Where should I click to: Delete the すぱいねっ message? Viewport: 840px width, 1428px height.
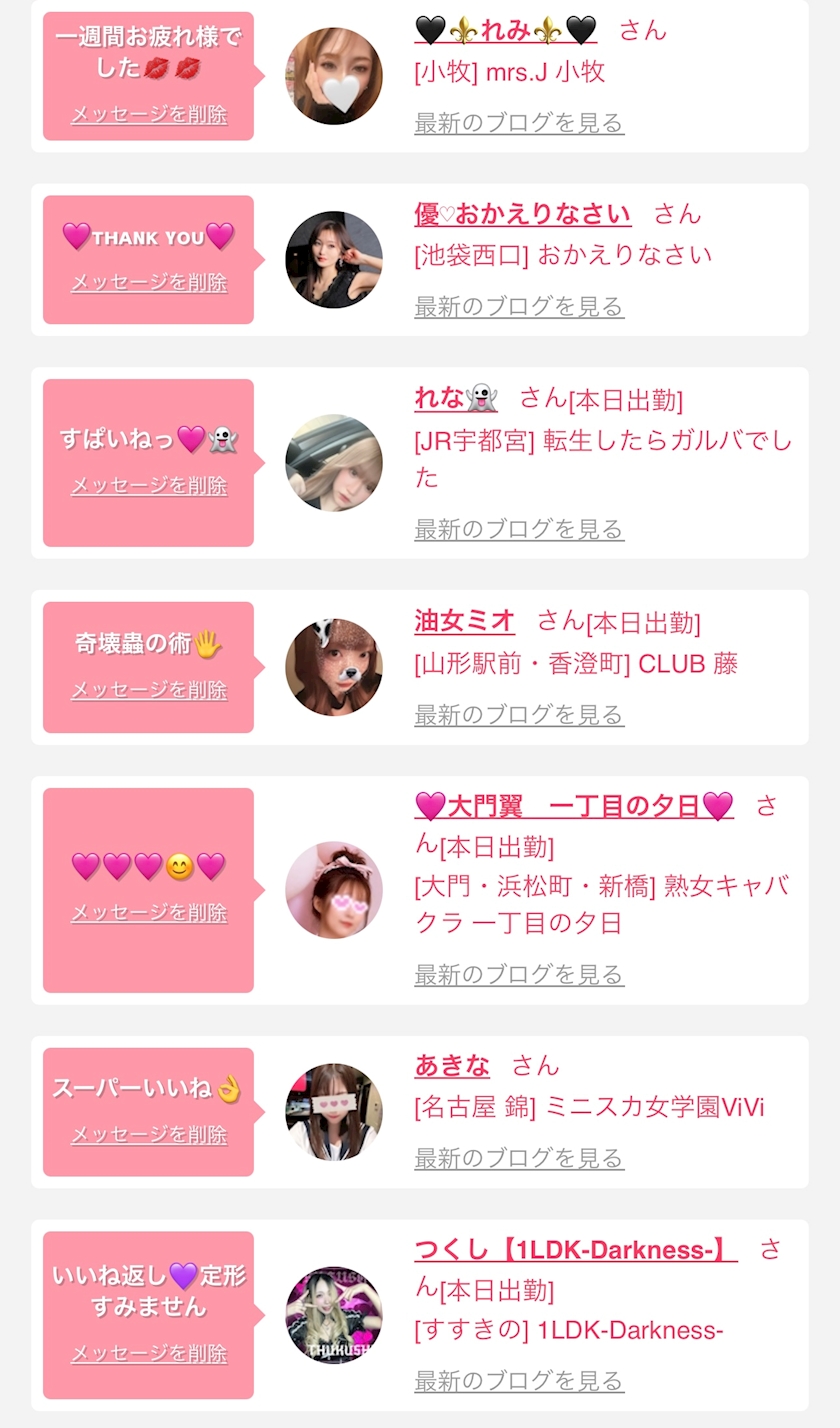(149, 486)
